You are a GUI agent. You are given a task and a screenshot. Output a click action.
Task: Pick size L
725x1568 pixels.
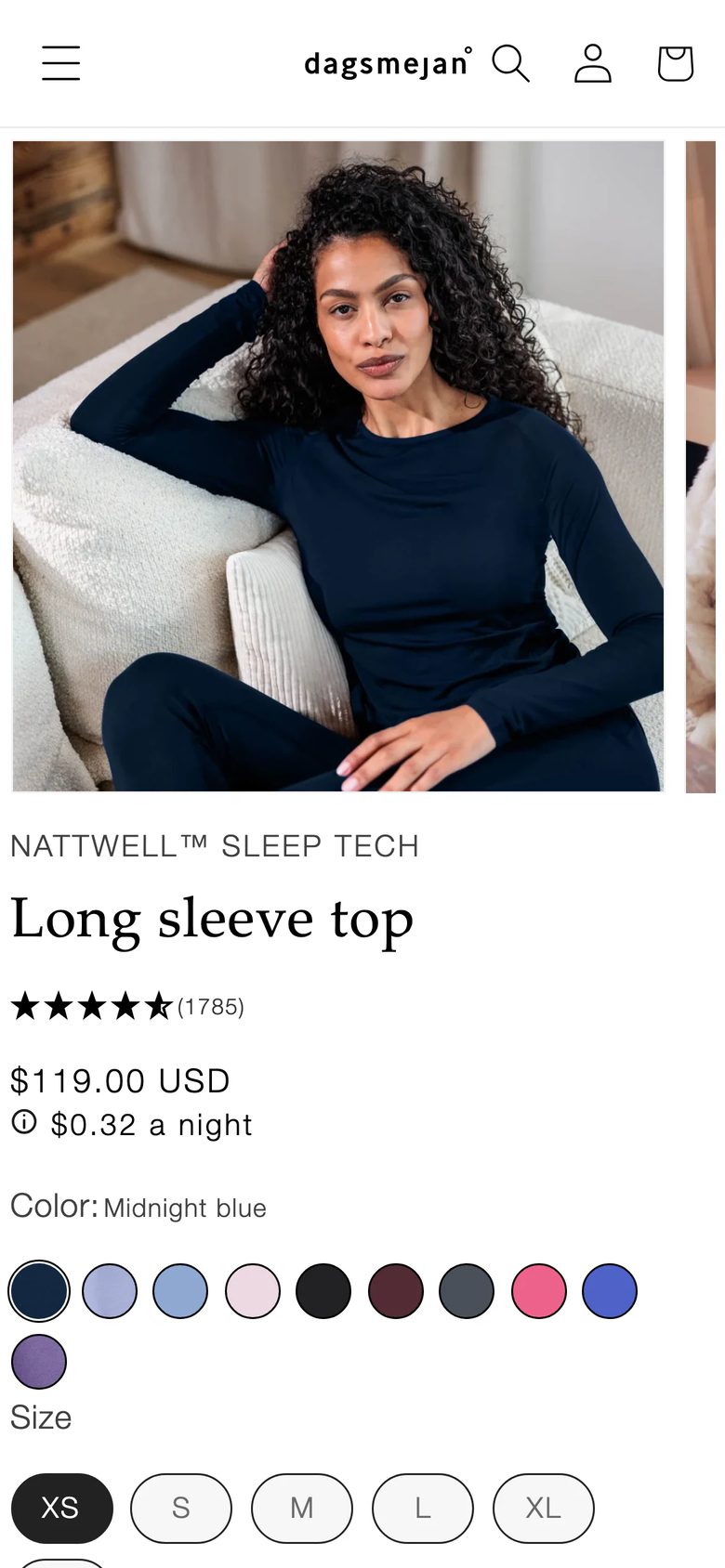click(423, 1508)
